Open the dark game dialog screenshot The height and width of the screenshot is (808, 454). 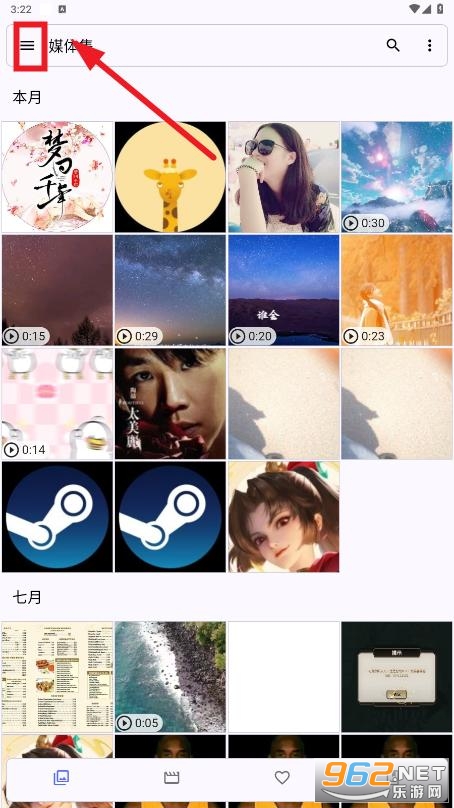click(x=397, y=677)
